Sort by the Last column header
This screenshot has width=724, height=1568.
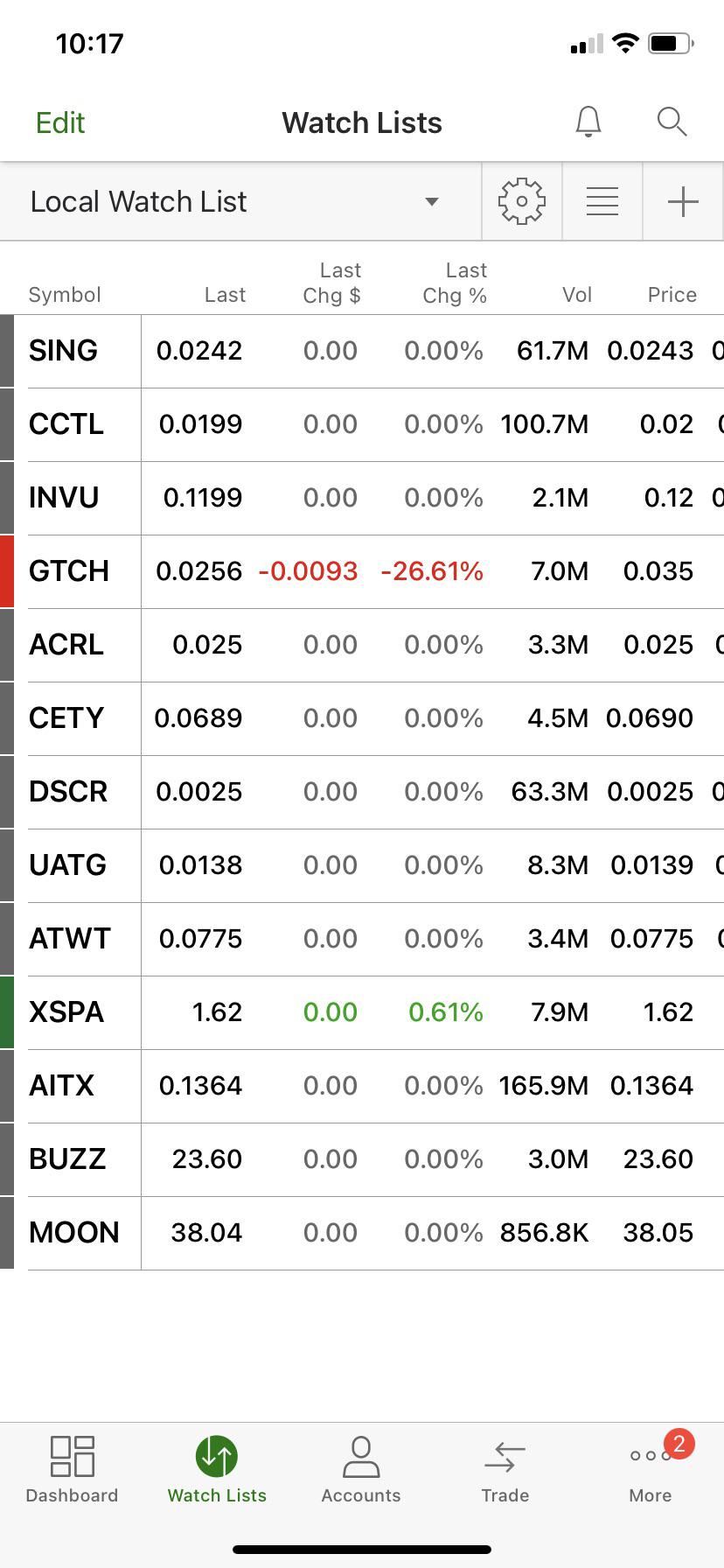point(225,295)
